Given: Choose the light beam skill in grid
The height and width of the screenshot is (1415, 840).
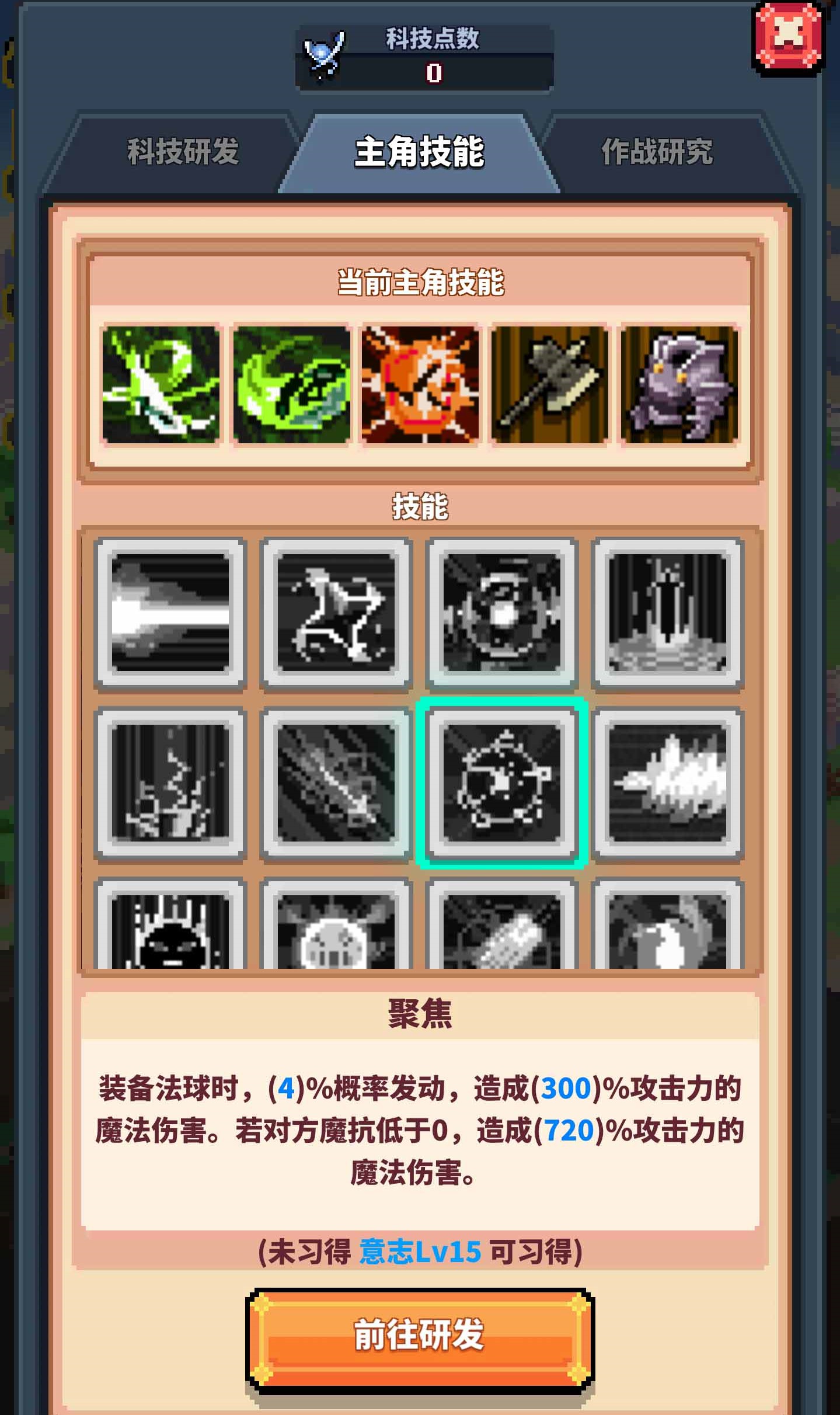Looking at the screenshot, I should 170,614.
